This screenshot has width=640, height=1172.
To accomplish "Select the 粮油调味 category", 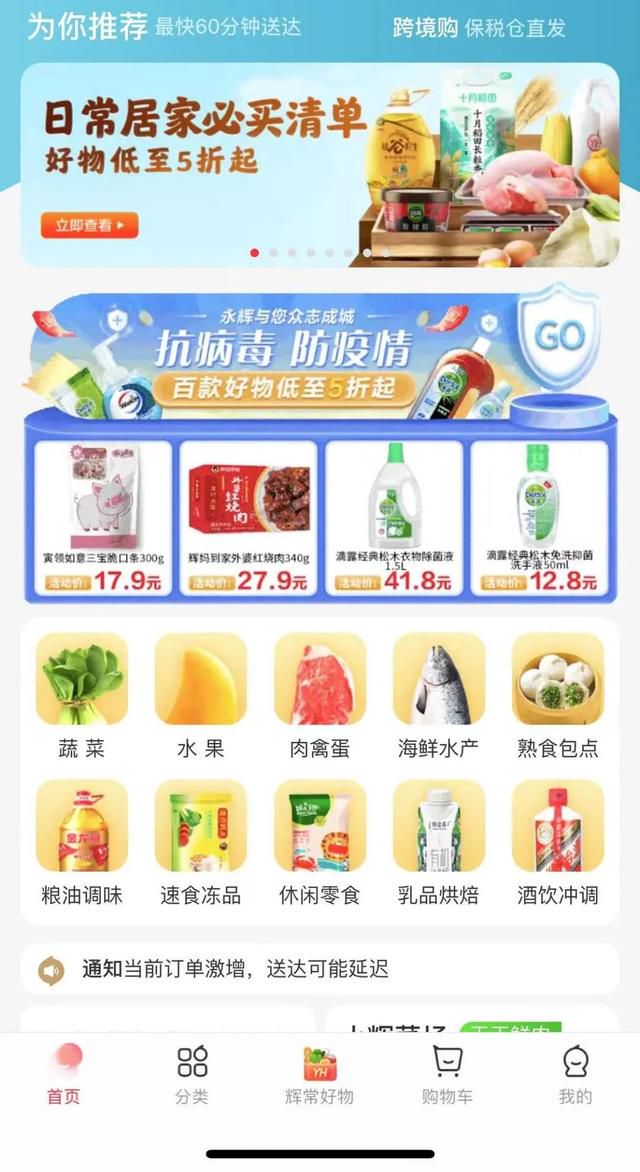I will (x=81, y=843).
